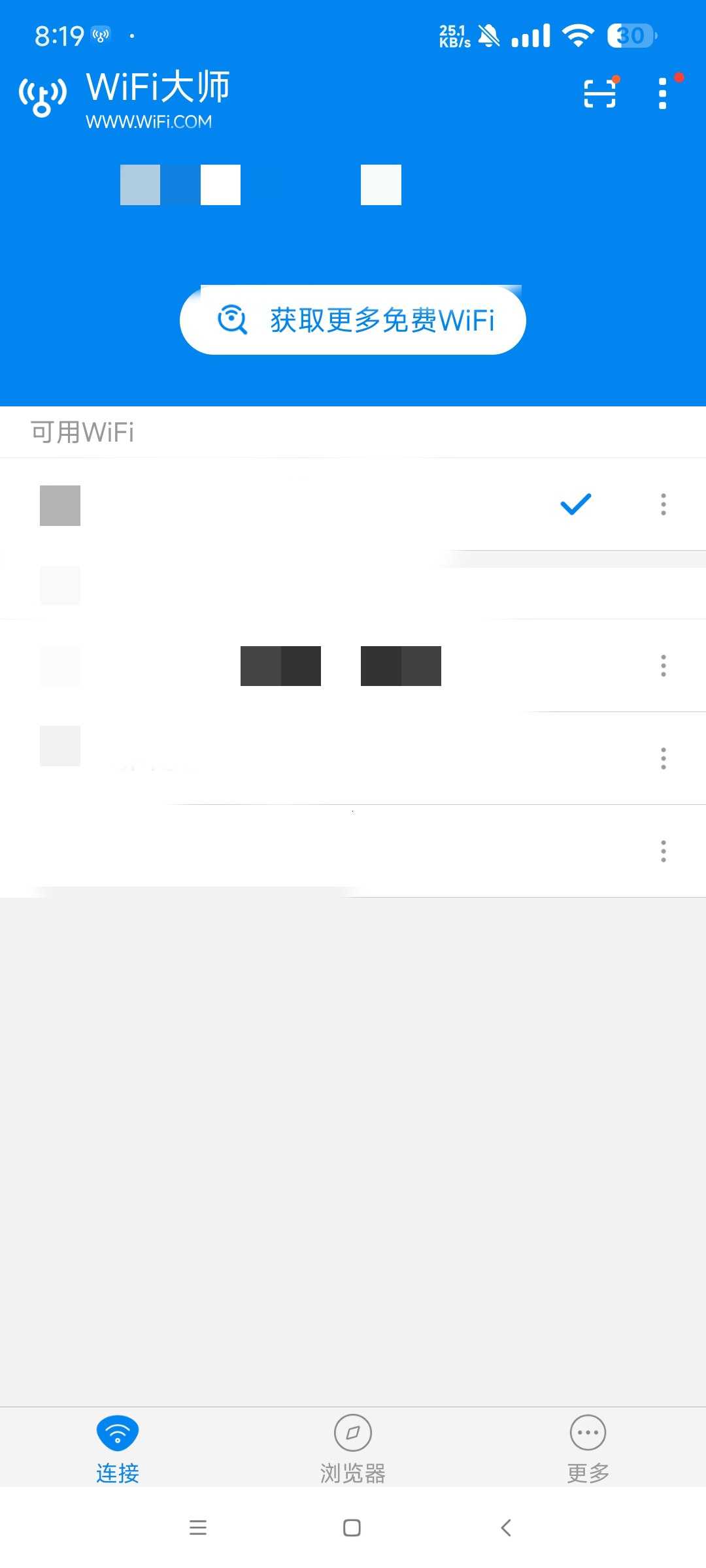Open recent apps from navigation bar
This screenshot has width=706, height=1568.
(198, 1527)
